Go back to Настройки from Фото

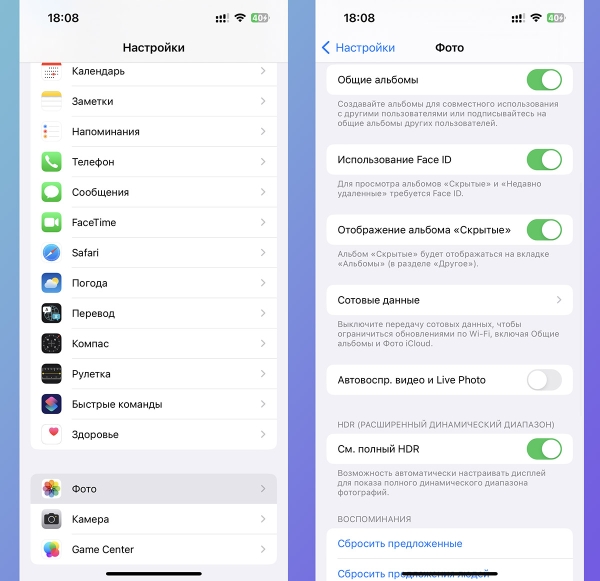pos(358,47)
